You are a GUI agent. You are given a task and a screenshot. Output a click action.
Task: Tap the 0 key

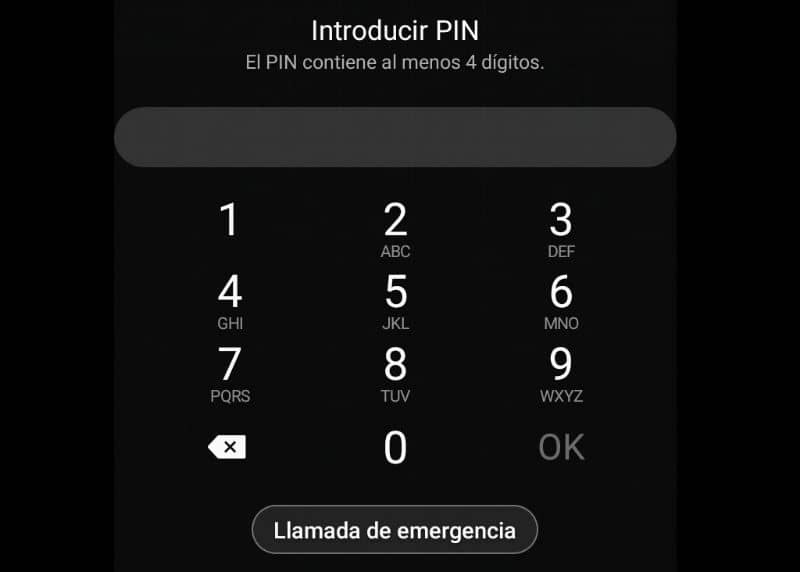(395, 448)
